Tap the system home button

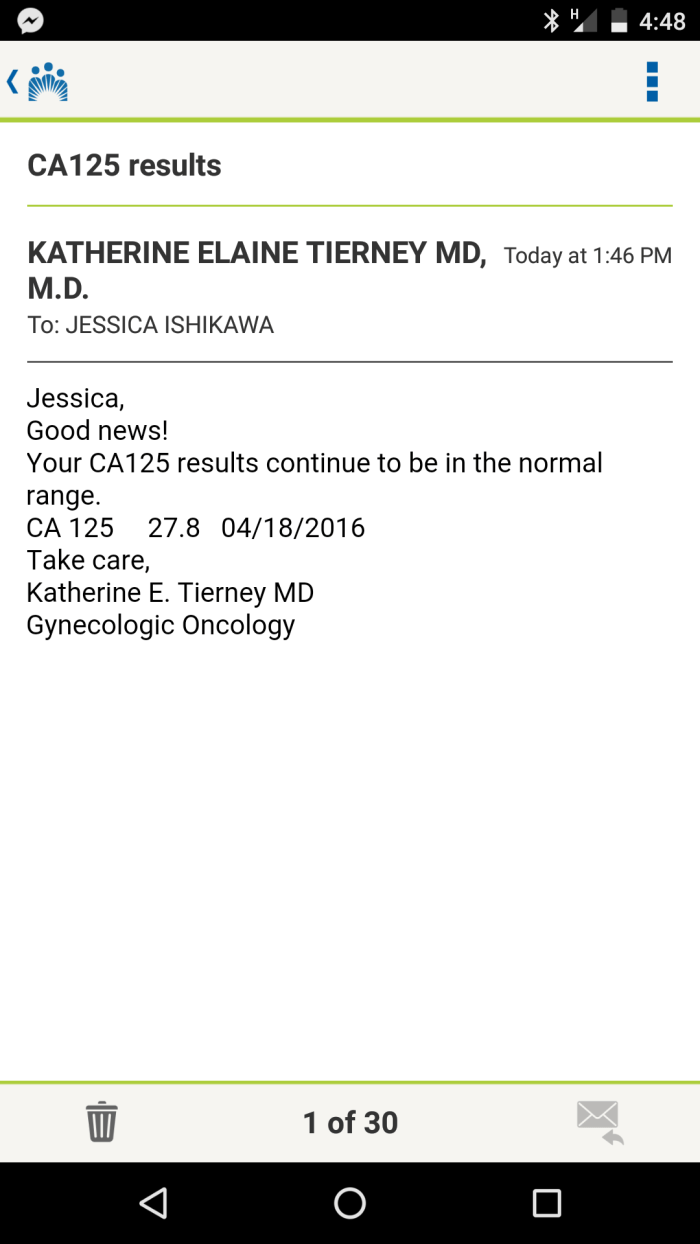[x=350, y=1203]
